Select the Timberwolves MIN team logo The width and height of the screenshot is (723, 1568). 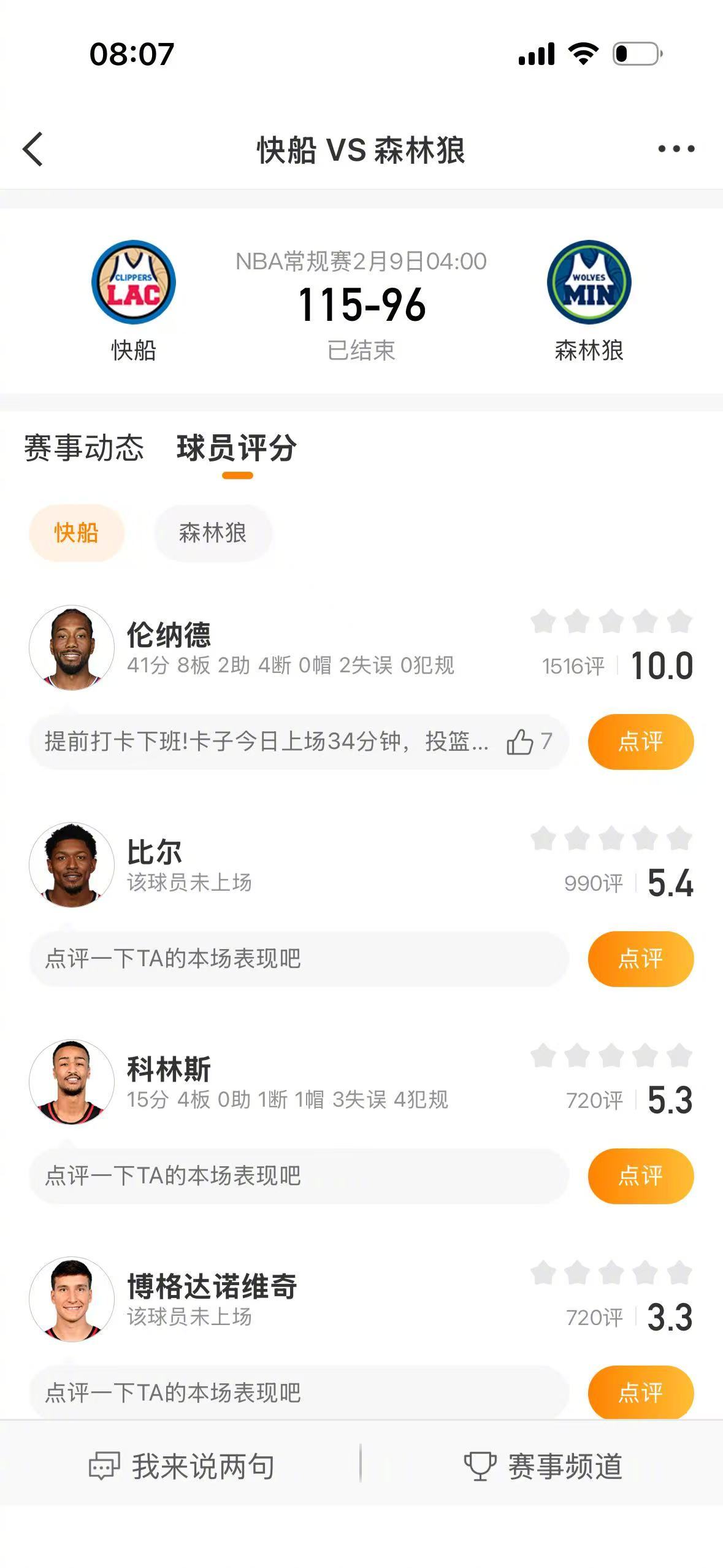click(587, 282)
